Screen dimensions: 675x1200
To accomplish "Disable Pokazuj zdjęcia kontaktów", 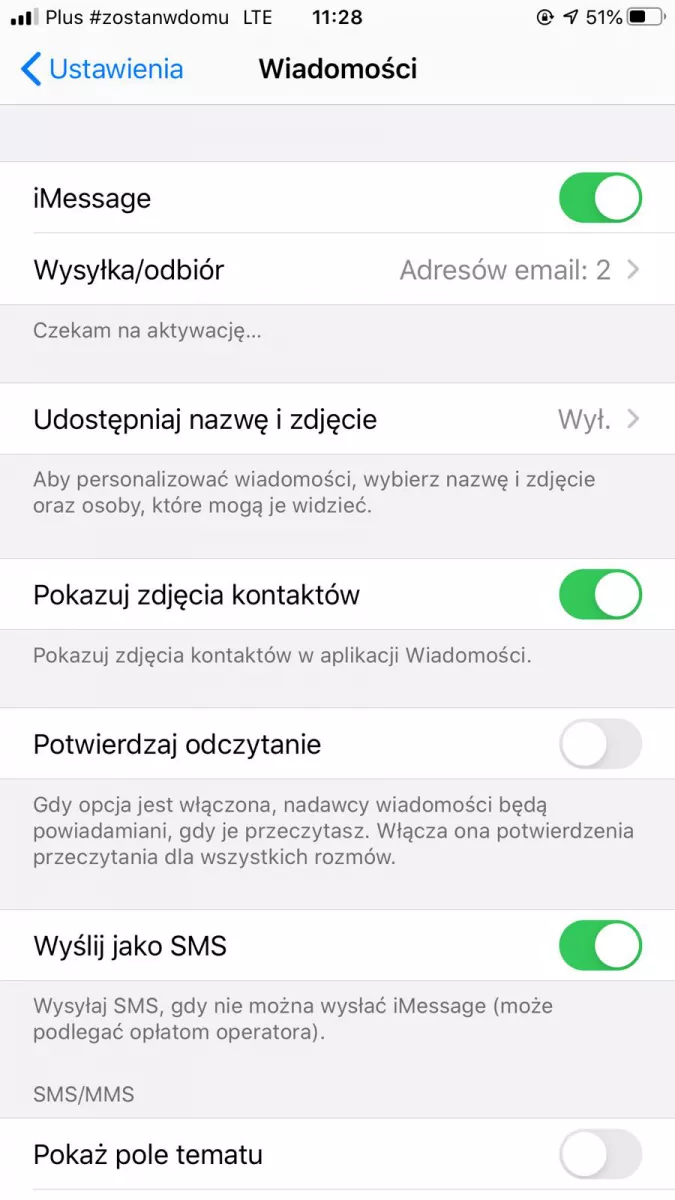I will (600, 594).
